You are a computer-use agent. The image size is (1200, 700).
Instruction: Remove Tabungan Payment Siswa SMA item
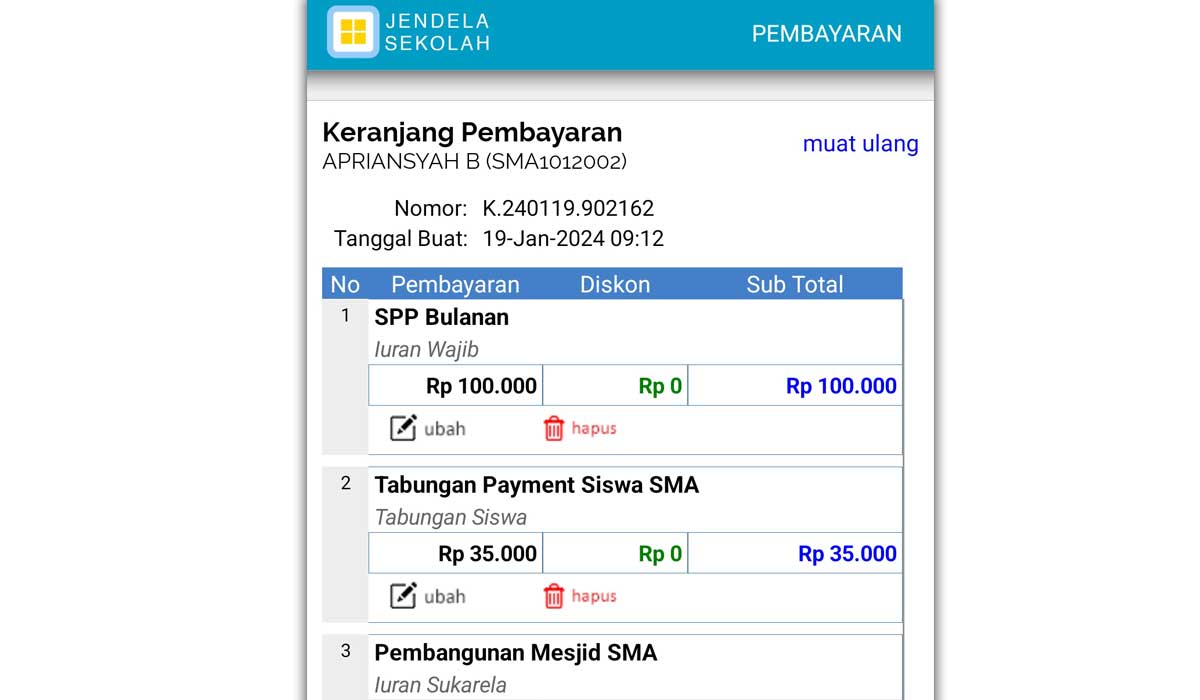click(x=580, y=596)
